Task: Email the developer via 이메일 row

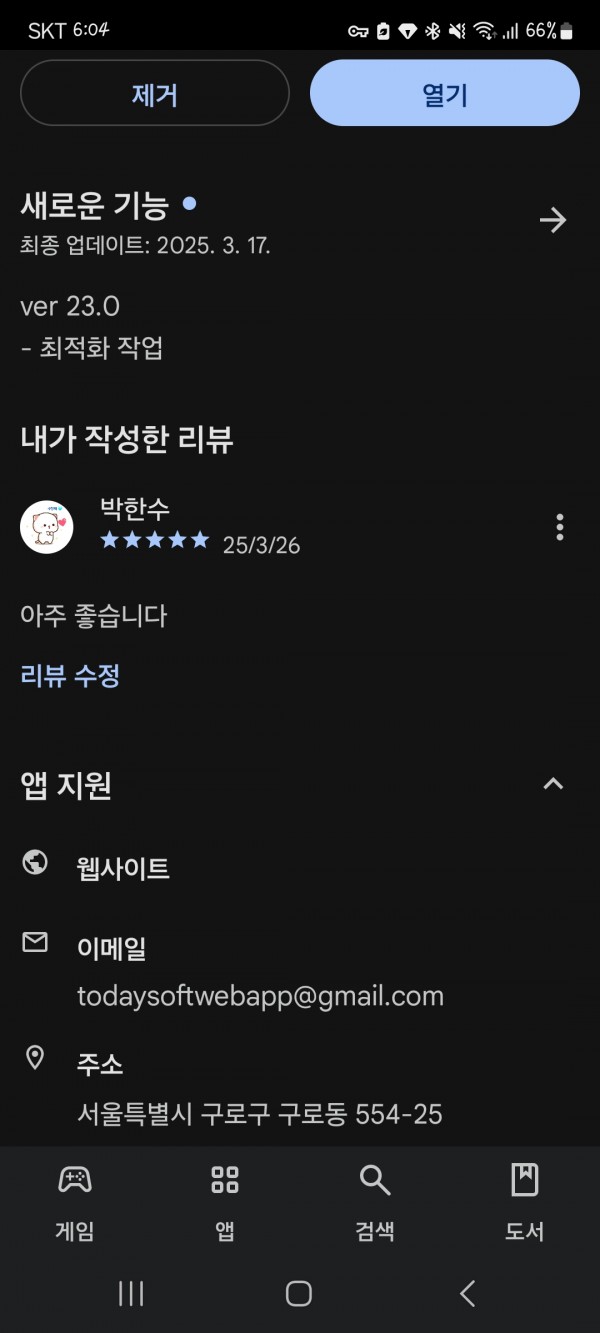Action: coord(300,970)
